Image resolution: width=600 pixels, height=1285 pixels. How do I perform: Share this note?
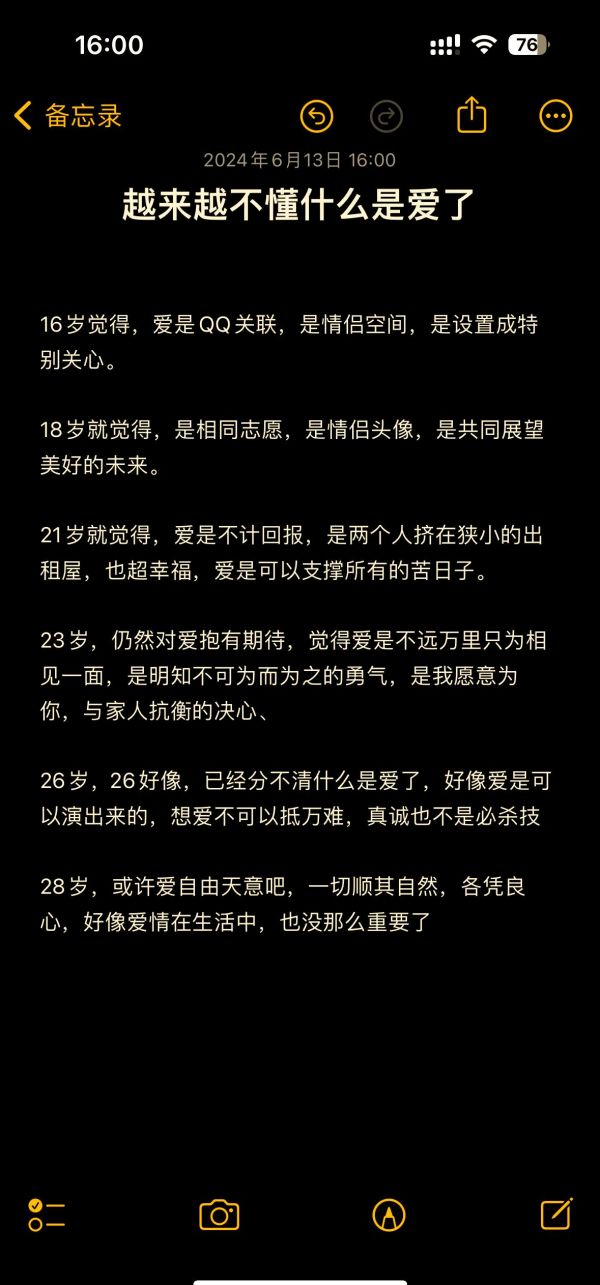point(471,116)
